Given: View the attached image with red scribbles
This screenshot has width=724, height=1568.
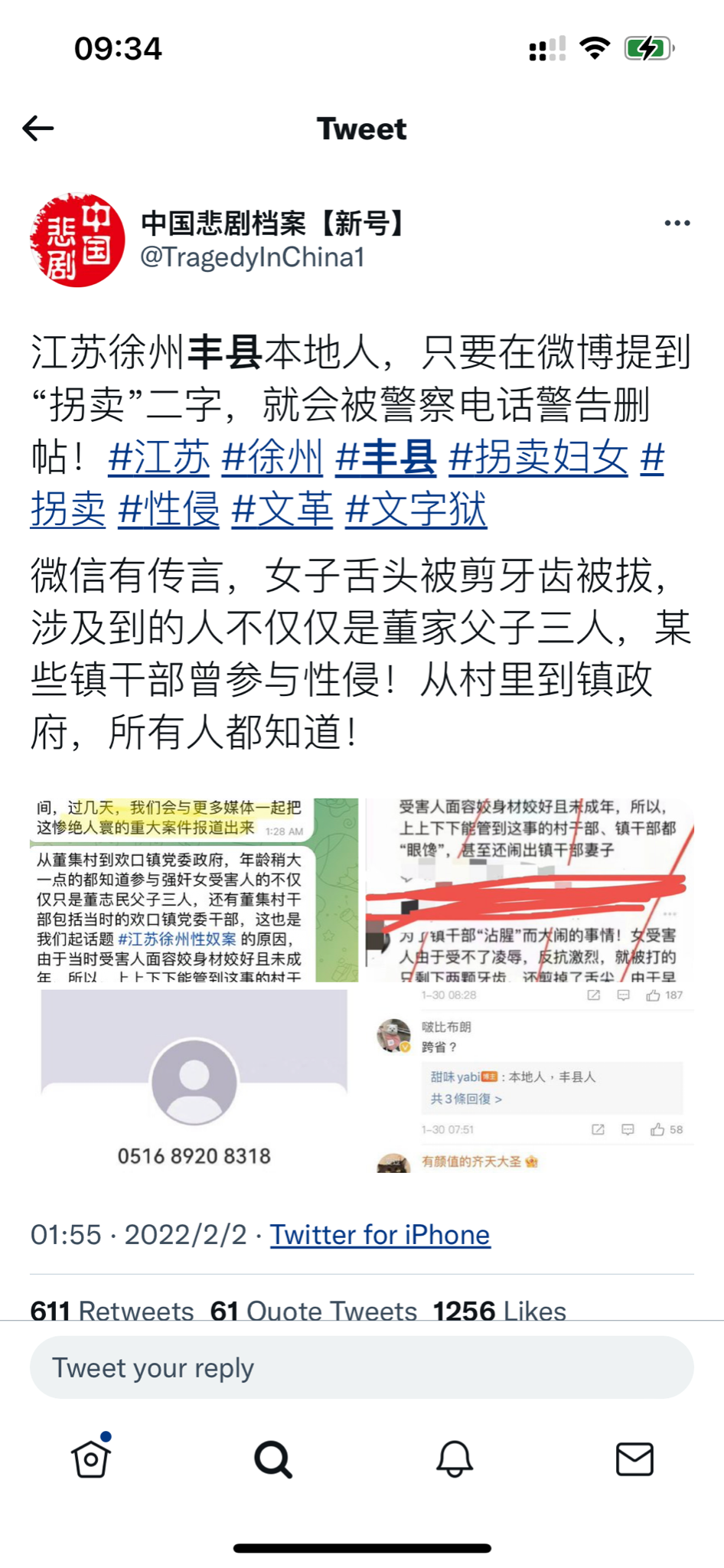Looking at the screenshot, I should pos(530,890).
